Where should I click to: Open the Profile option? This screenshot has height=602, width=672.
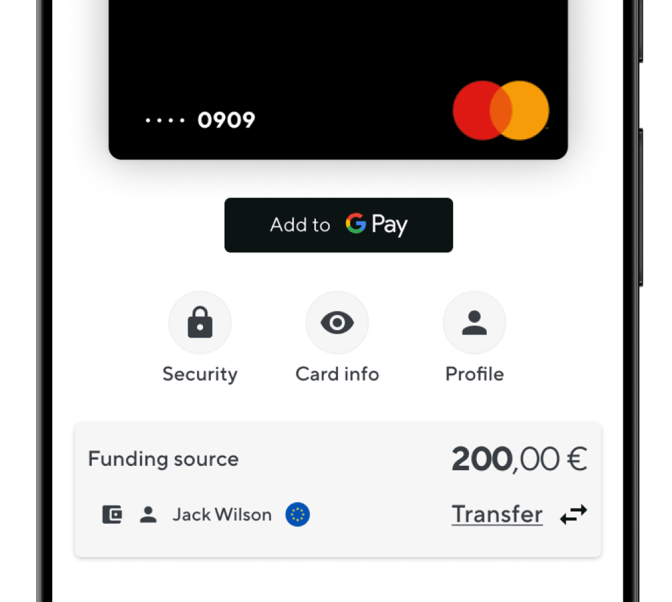pos(474,323)
